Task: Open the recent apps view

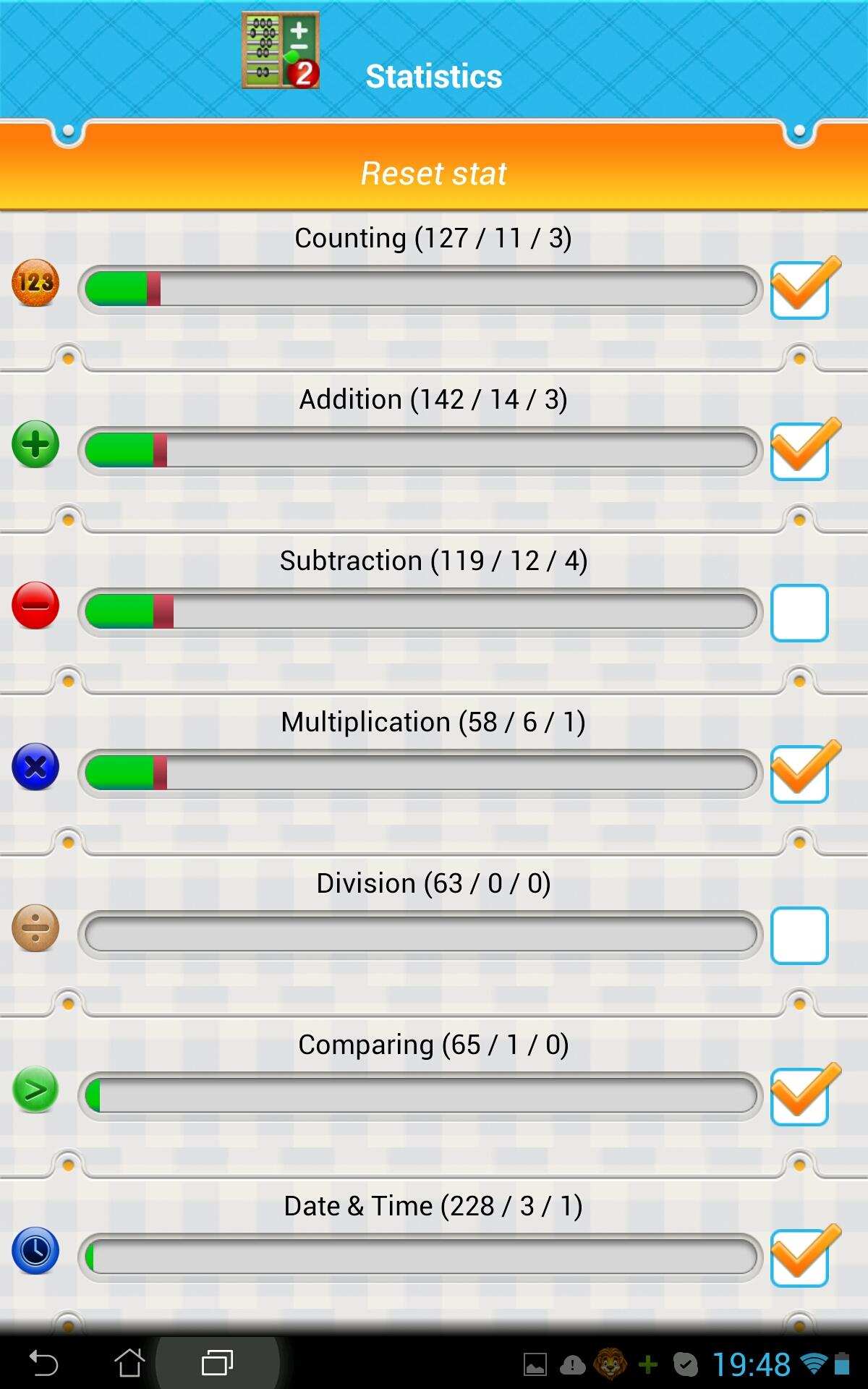Action: tap(217, 1364)
